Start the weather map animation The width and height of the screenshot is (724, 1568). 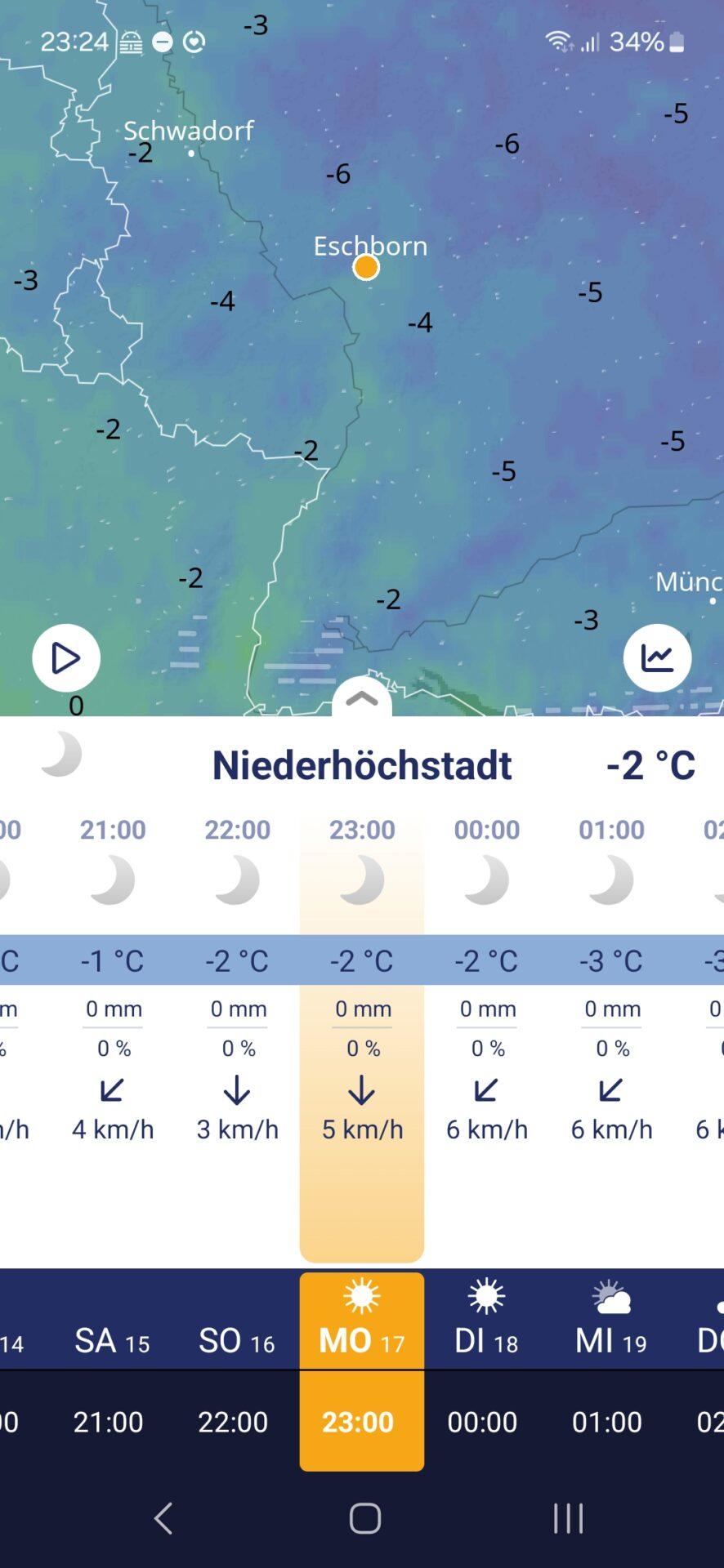[65, 658]
